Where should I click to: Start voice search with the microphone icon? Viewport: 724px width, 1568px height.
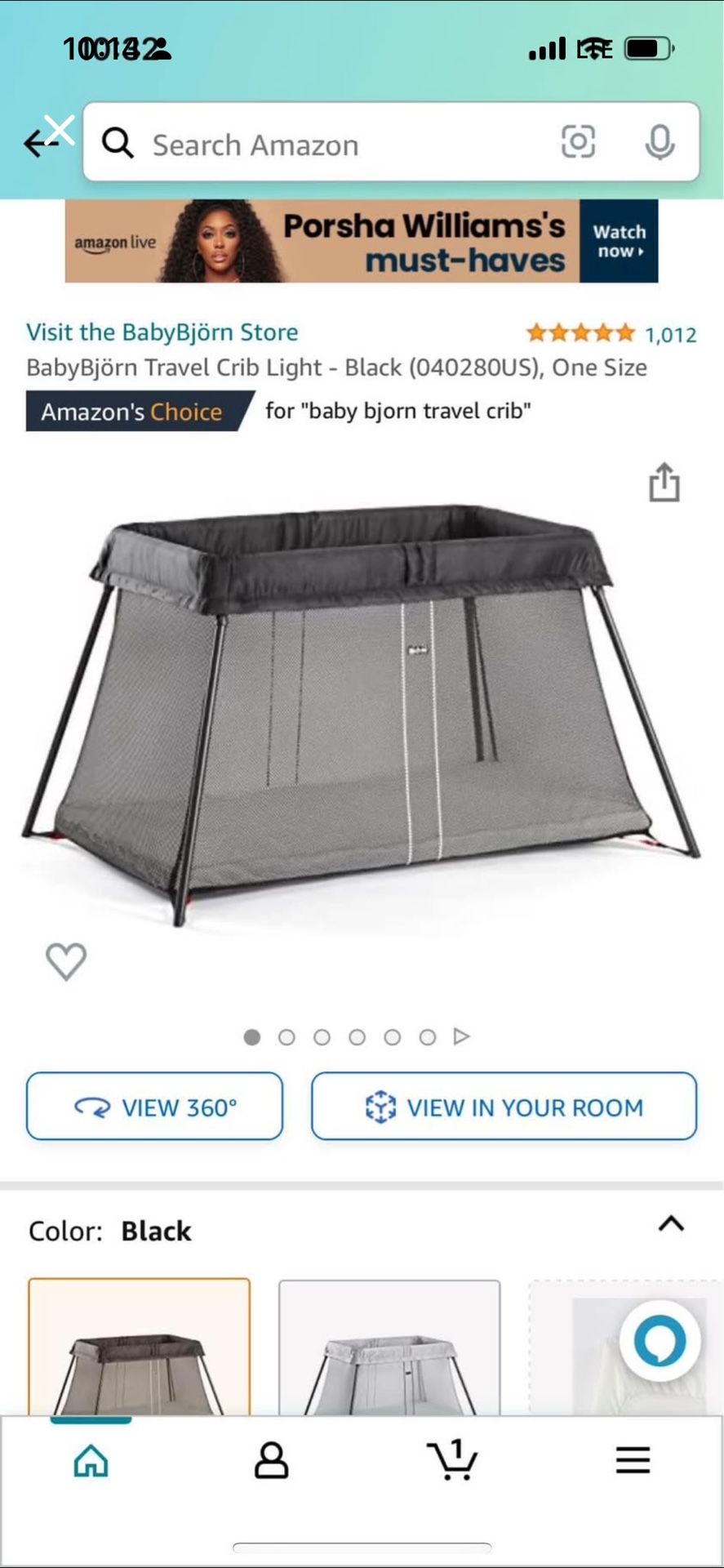[660, 144]
